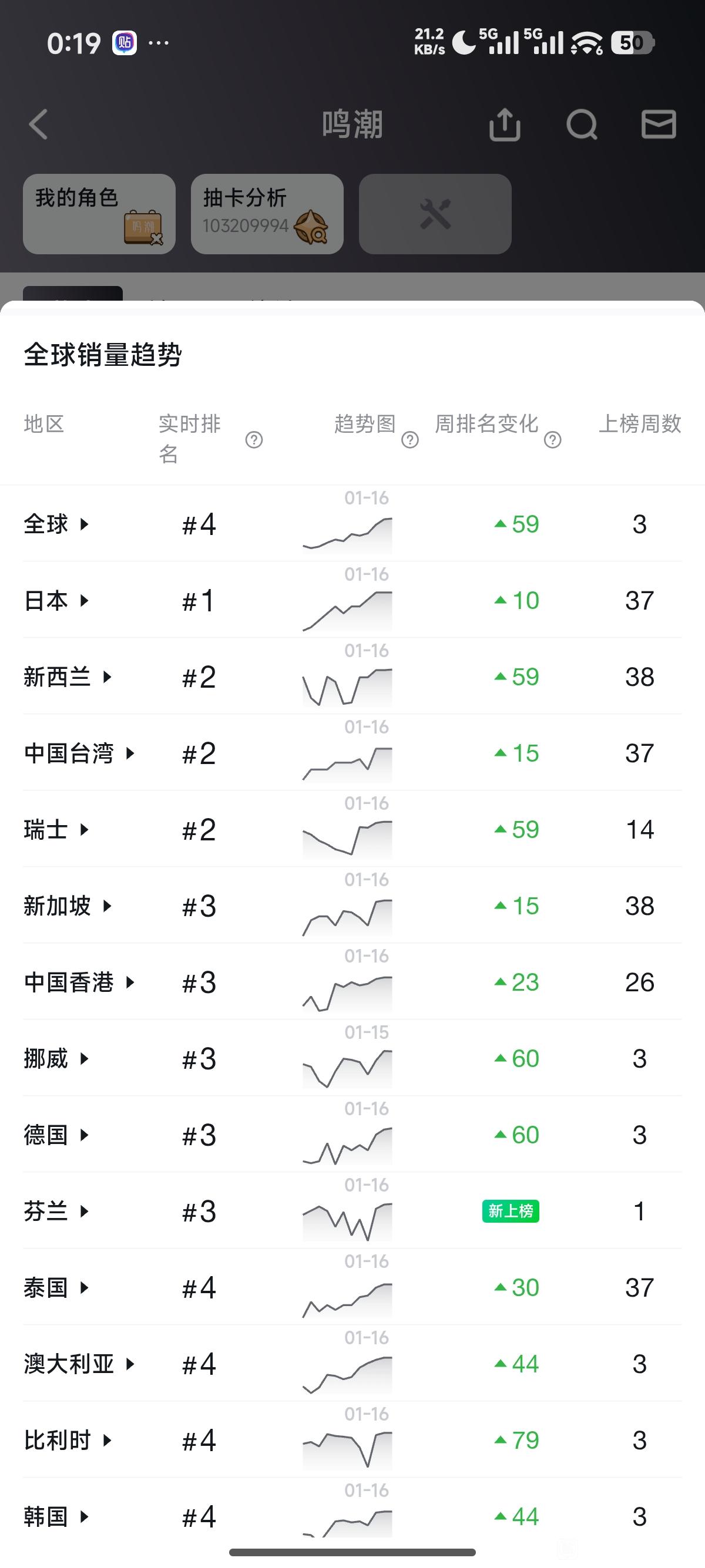
Task: Expand the 全球 region row
Action: [56, 524]
